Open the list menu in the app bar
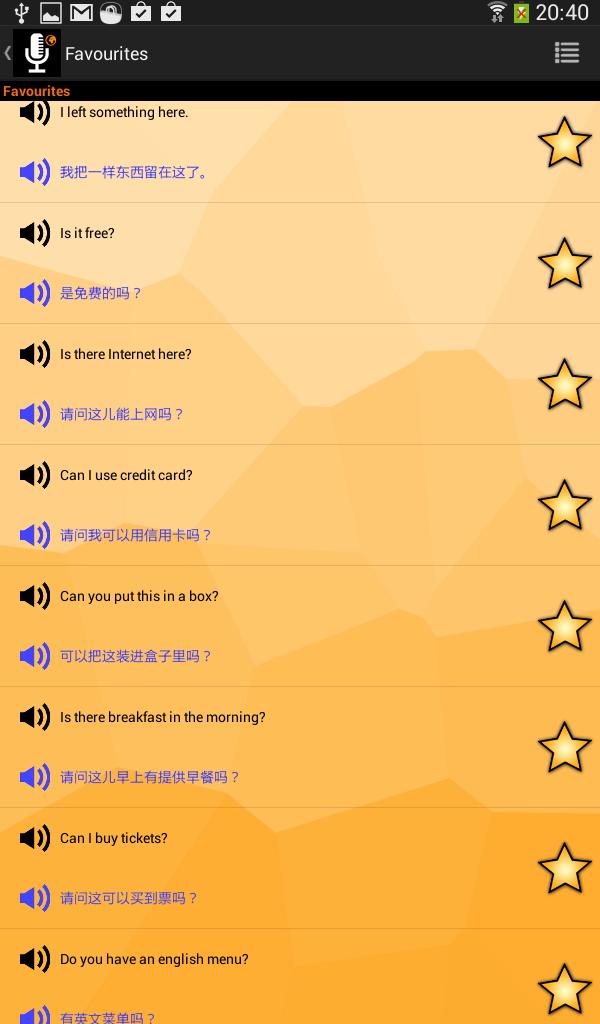Viewport: 600px width, 1024px height. [567, 53]
